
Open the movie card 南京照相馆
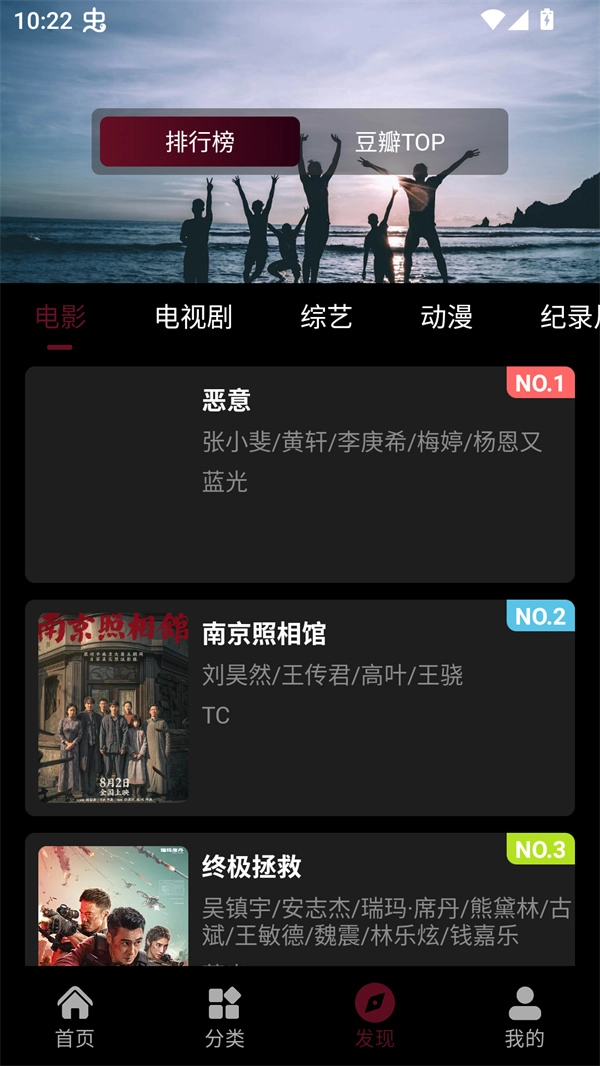click(300, 707)
